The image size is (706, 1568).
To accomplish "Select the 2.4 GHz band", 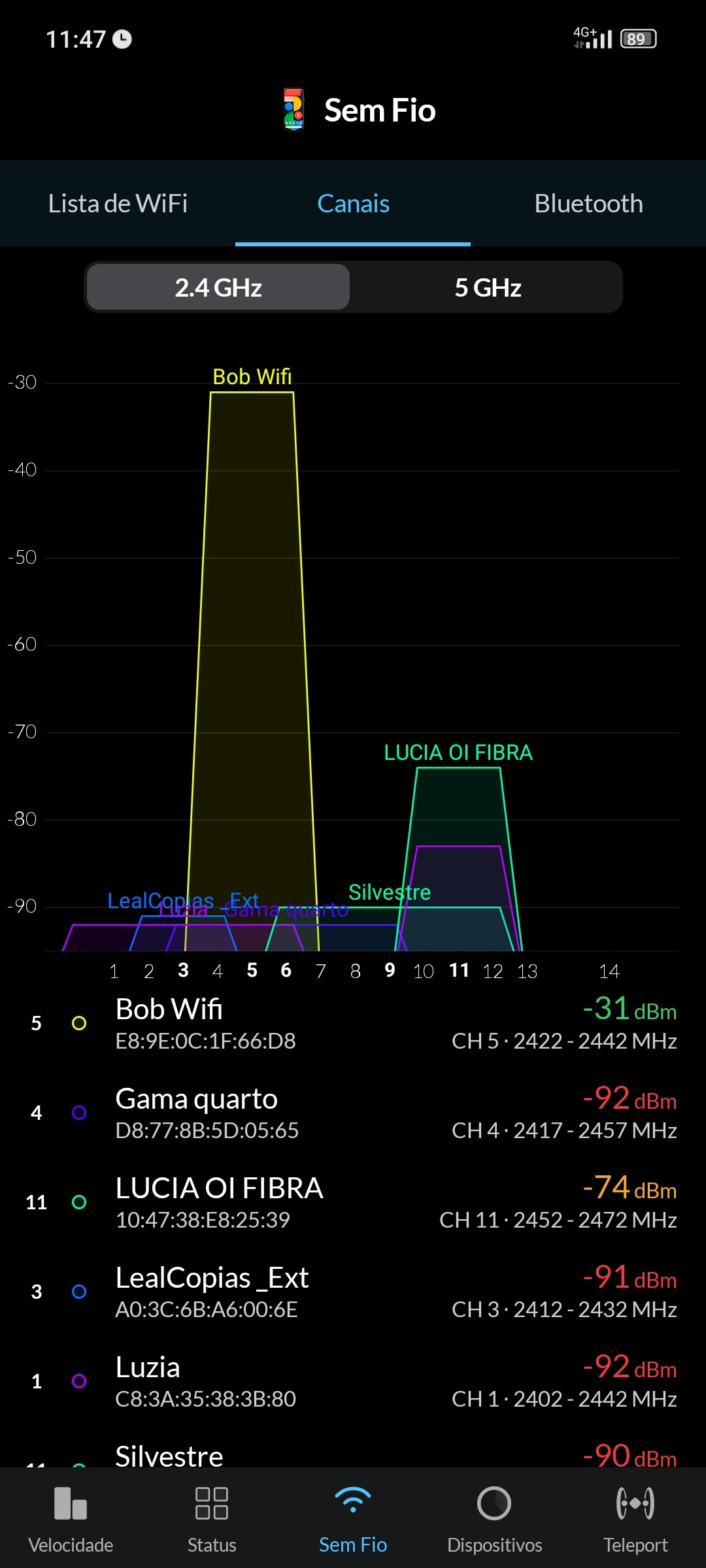I will coord(218,287).
